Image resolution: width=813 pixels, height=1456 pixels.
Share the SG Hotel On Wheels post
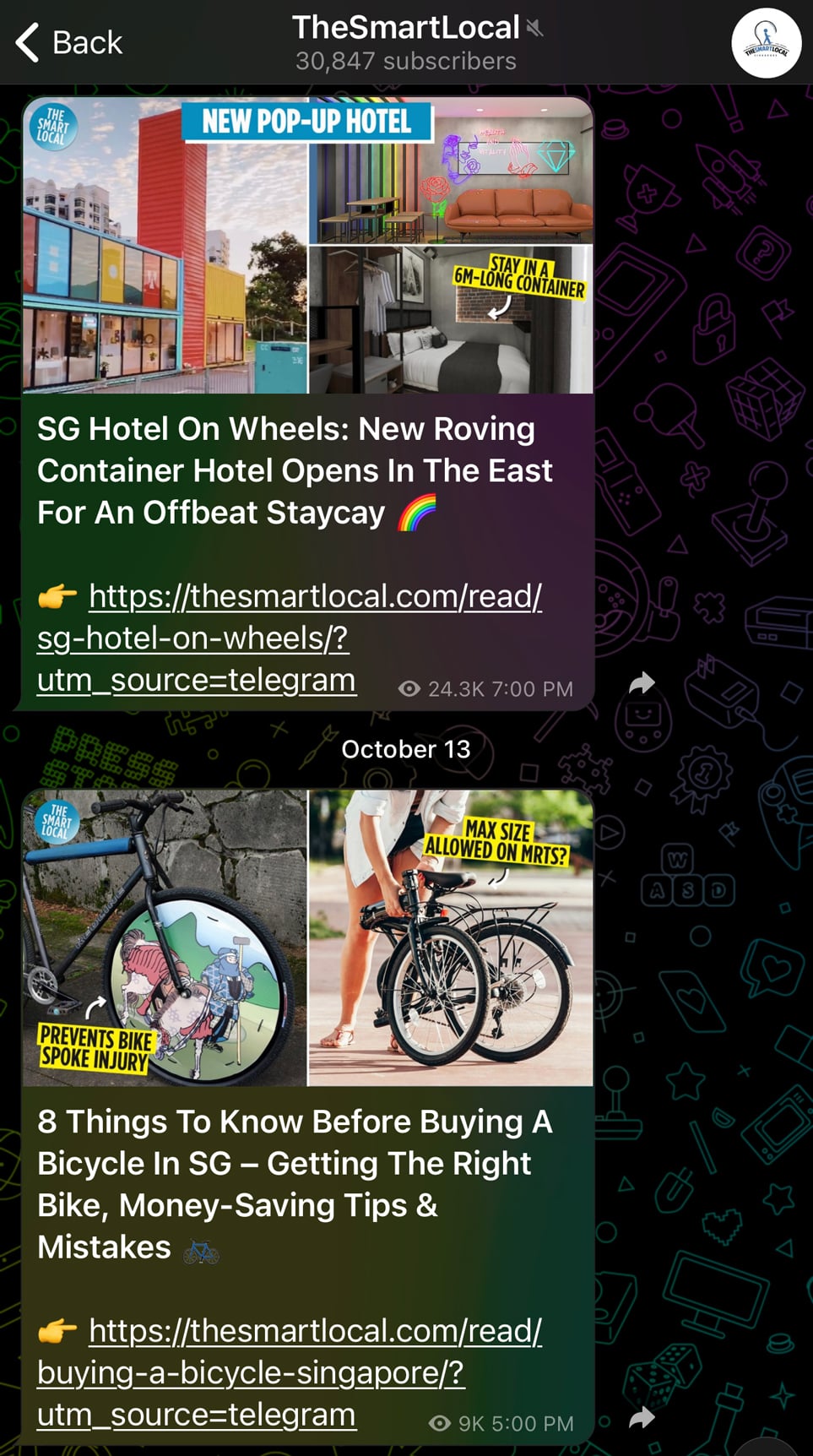(x=642, y=682)
